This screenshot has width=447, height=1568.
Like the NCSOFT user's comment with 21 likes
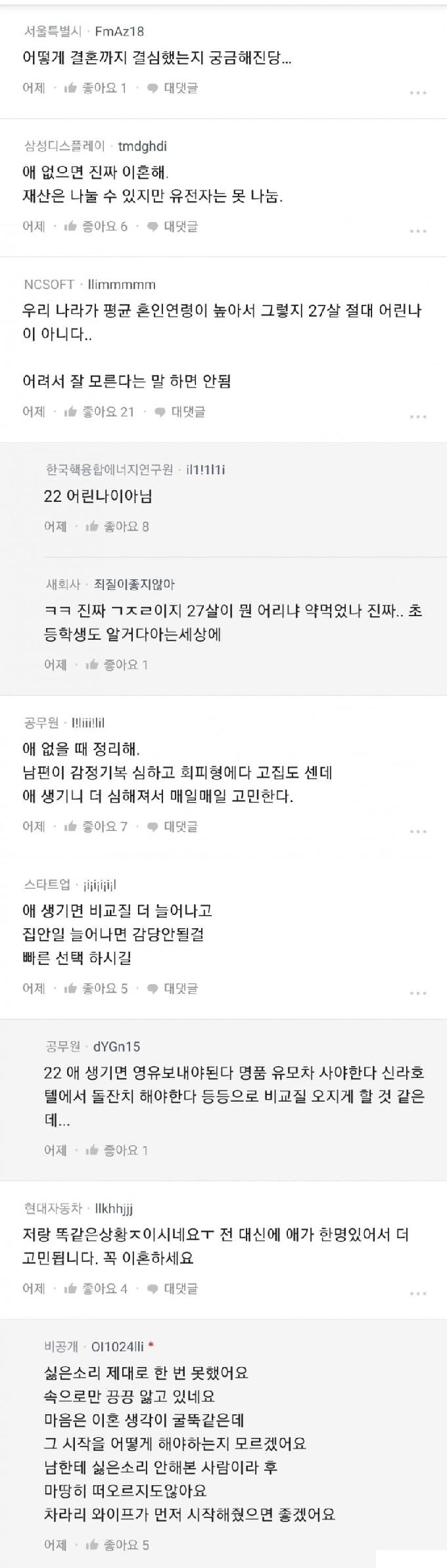click(x=98, y=412)
